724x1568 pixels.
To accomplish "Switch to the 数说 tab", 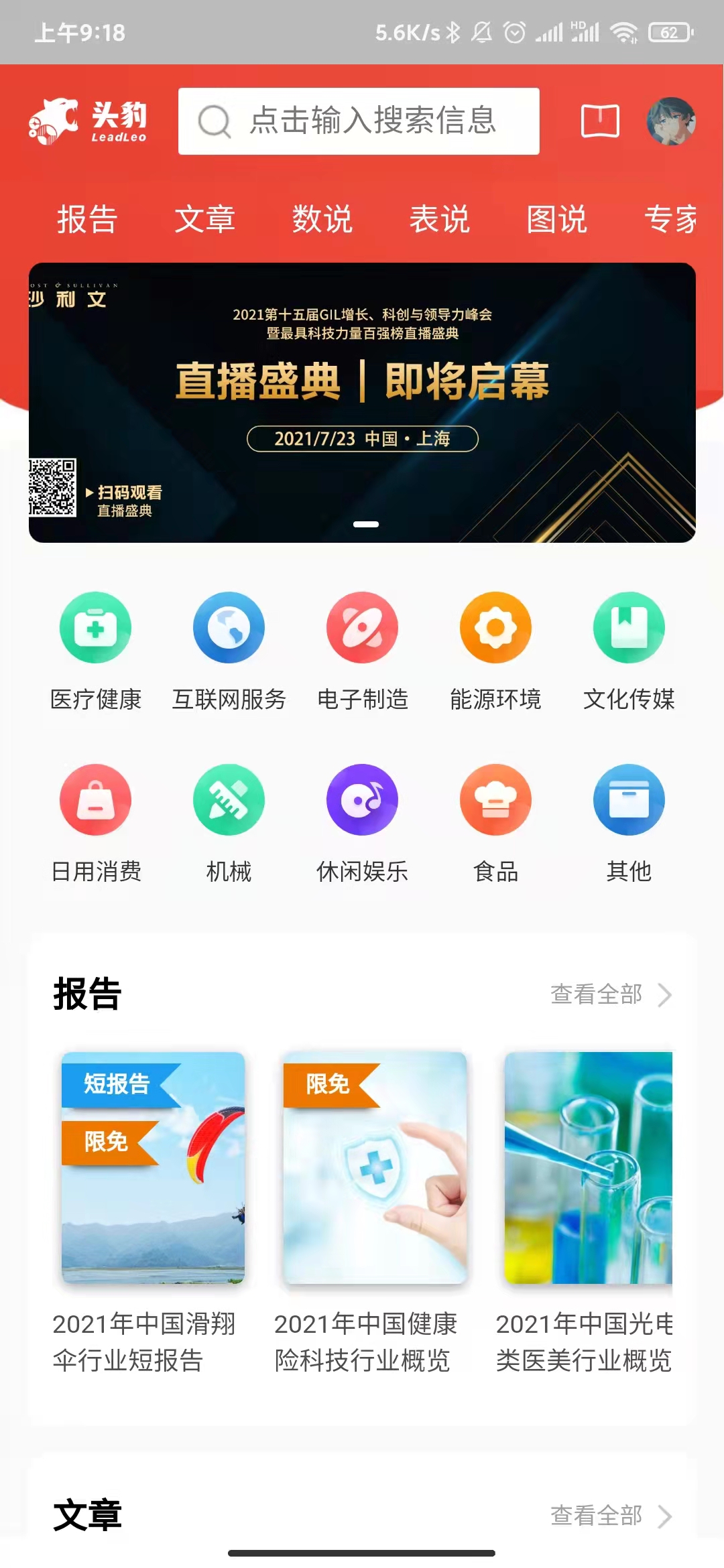I will (x=322, y=218).
